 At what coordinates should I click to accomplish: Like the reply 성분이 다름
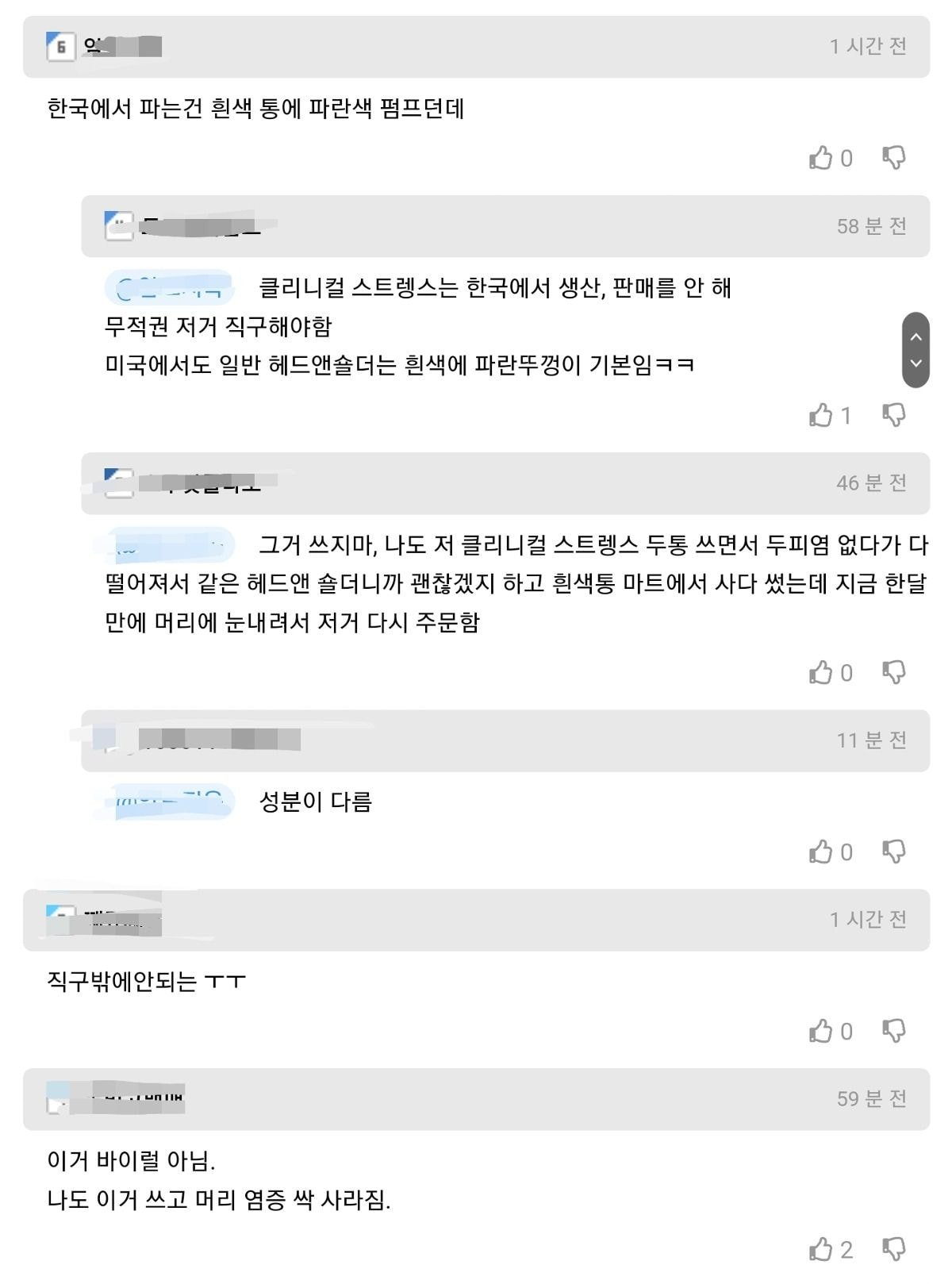821,852
